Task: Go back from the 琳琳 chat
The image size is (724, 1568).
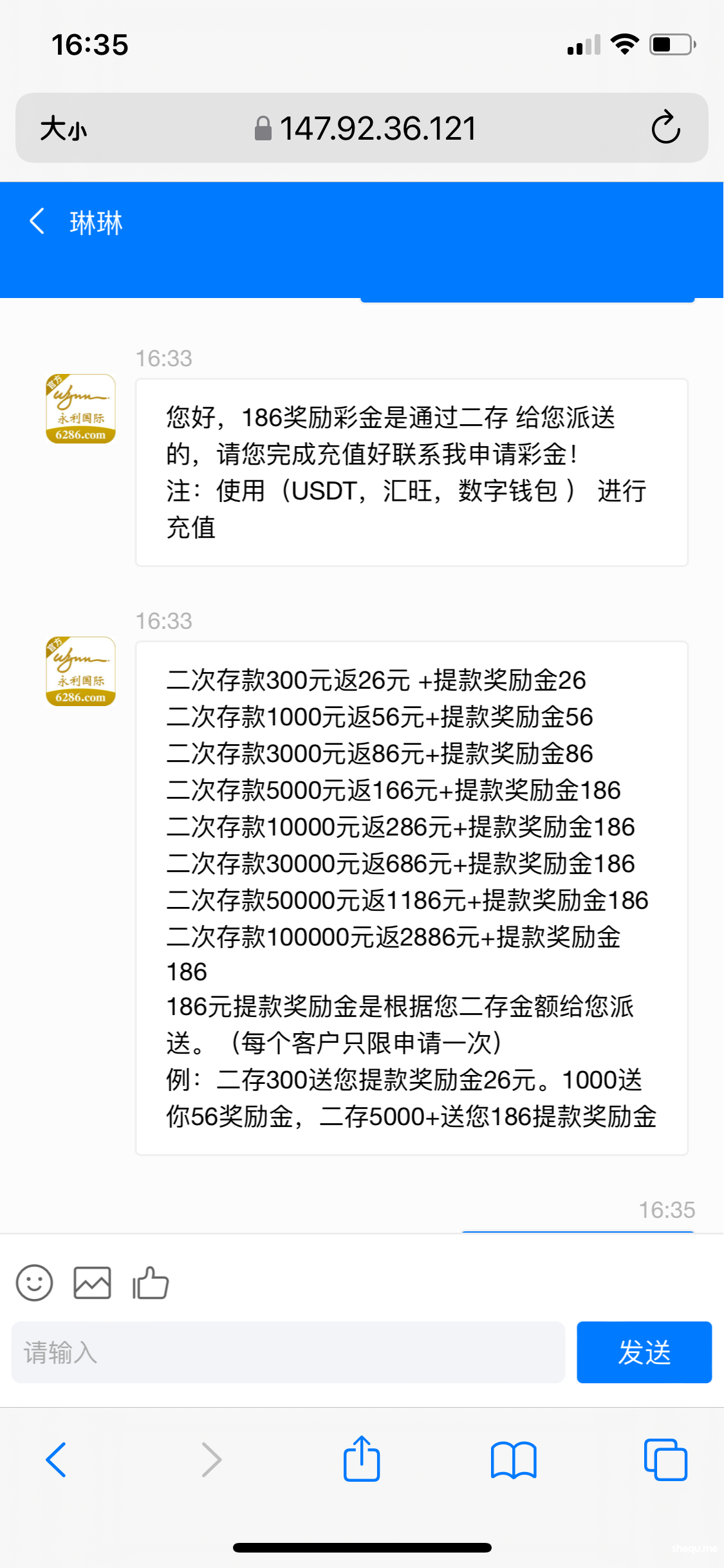Action: coord(37,221)
